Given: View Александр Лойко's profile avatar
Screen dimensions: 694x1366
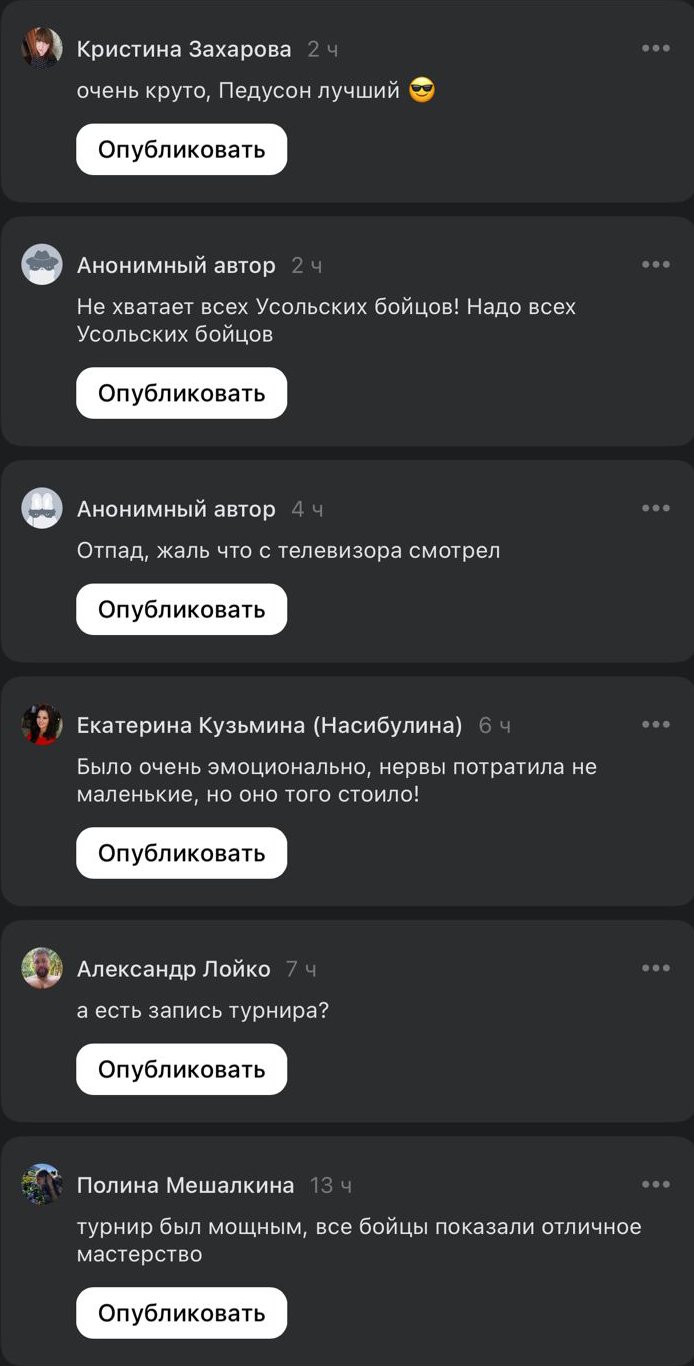Looking at the screenshot, I should pyautogui.click(x=42, y=968).
